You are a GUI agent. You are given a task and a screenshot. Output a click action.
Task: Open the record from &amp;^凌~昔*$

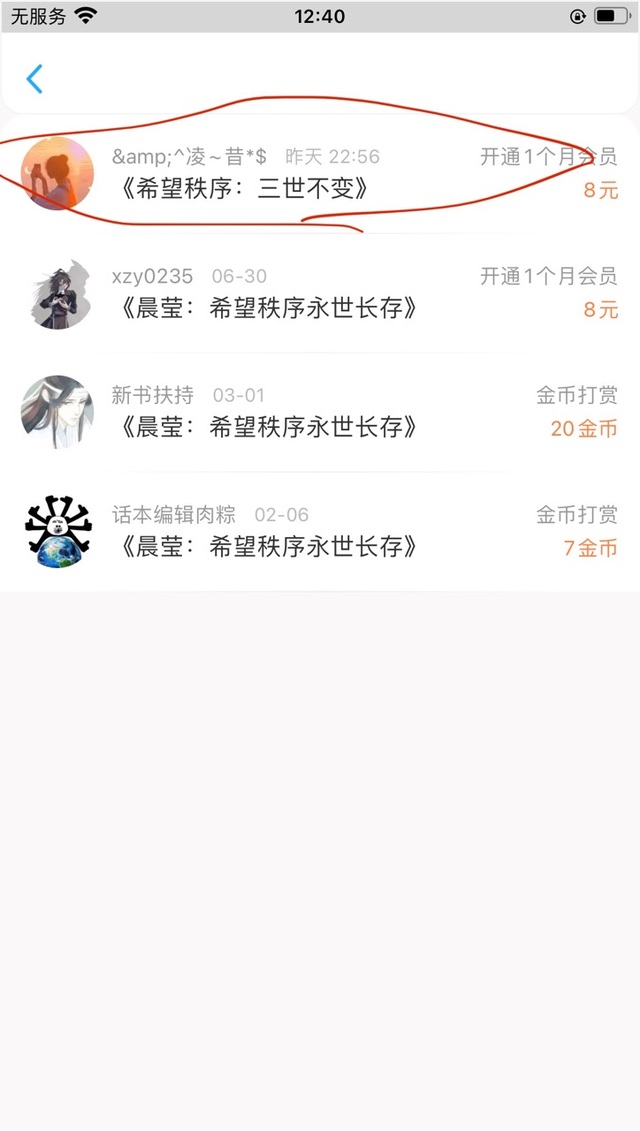pyautogui.click(x=320, y=173)
